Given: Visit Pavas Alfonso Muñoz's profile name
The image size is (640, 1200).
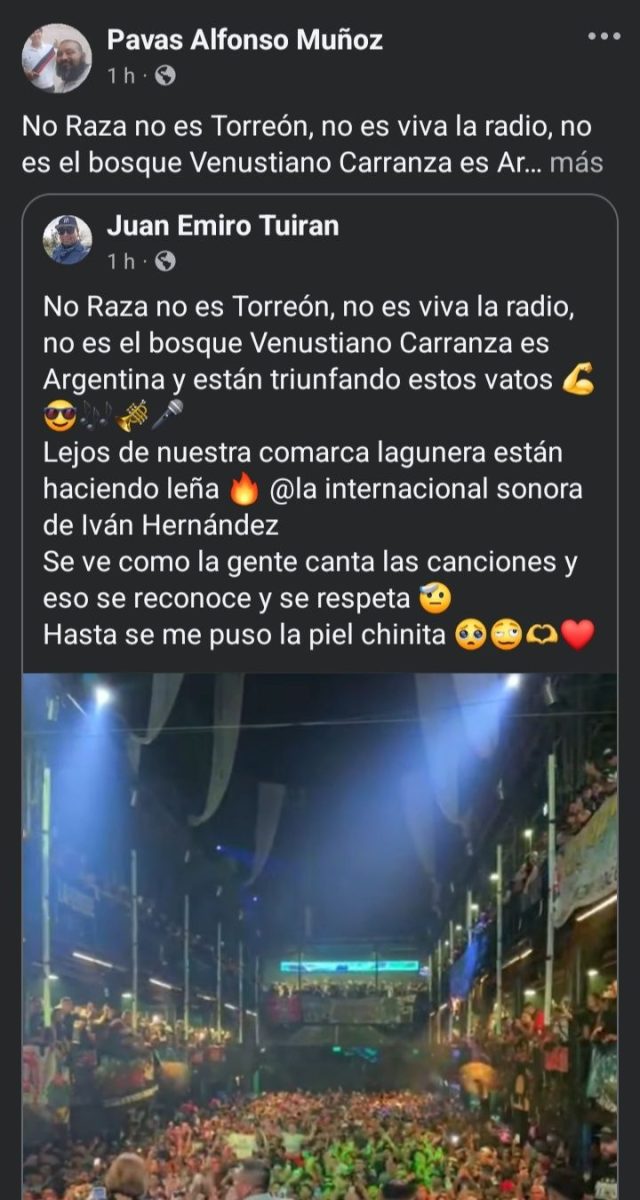Looking at the screenshot, I should 244,40.
